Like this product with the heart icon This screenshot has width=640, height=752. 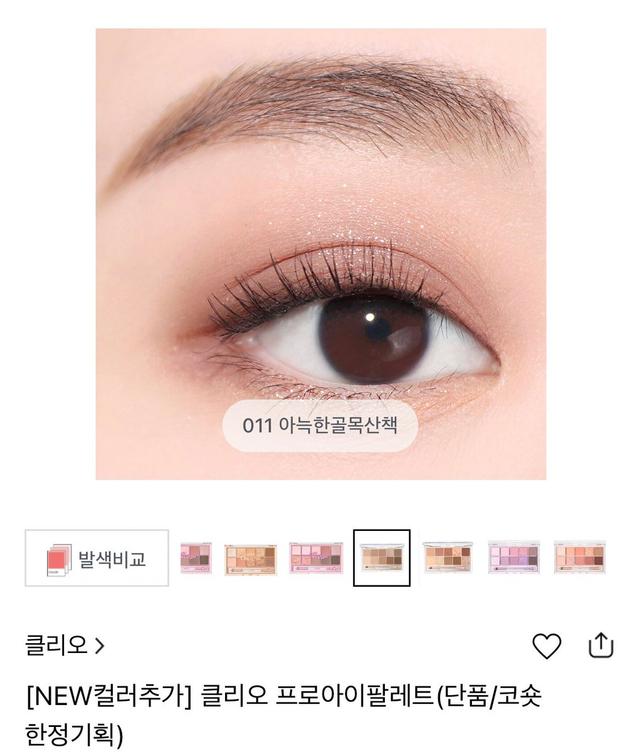point(546,646)
